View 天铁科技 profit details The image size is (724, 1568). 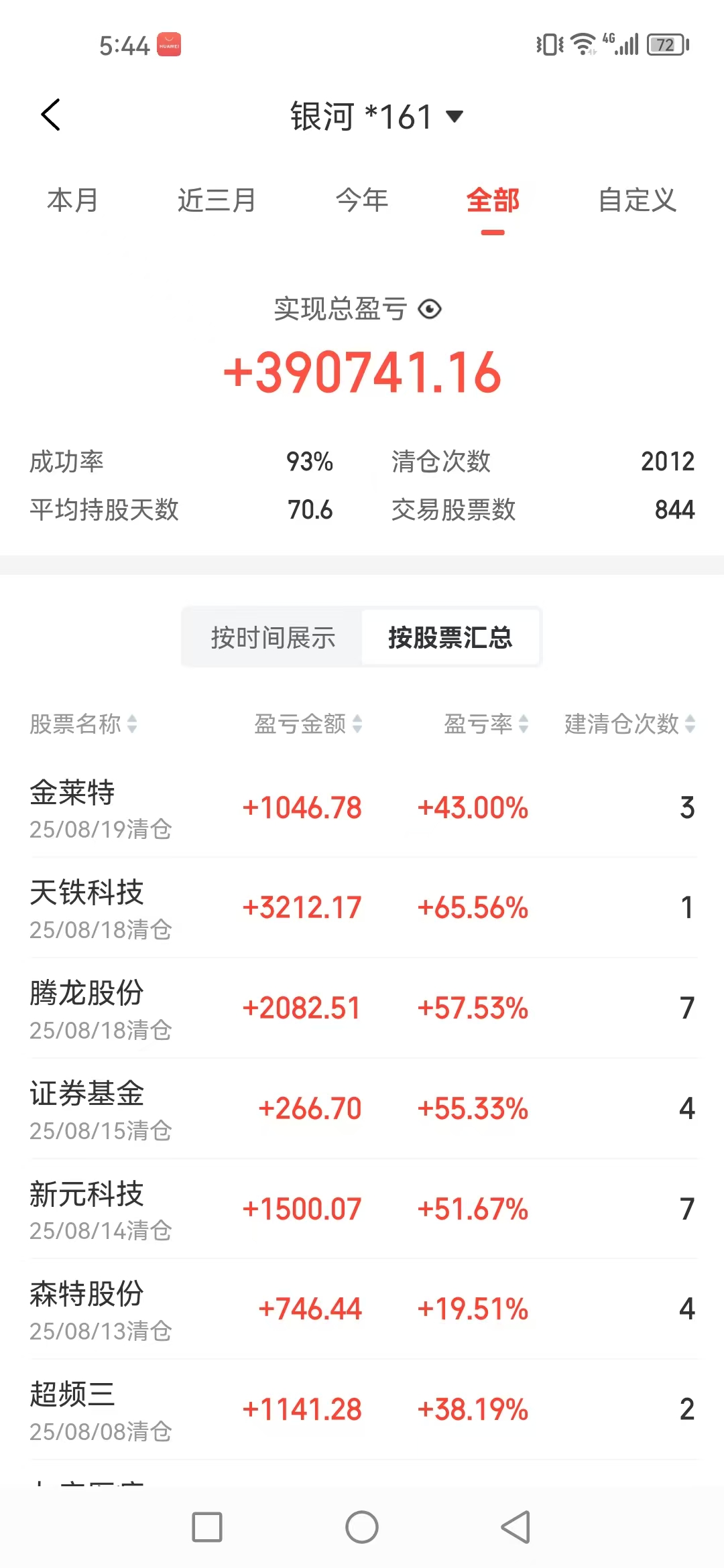362,908
